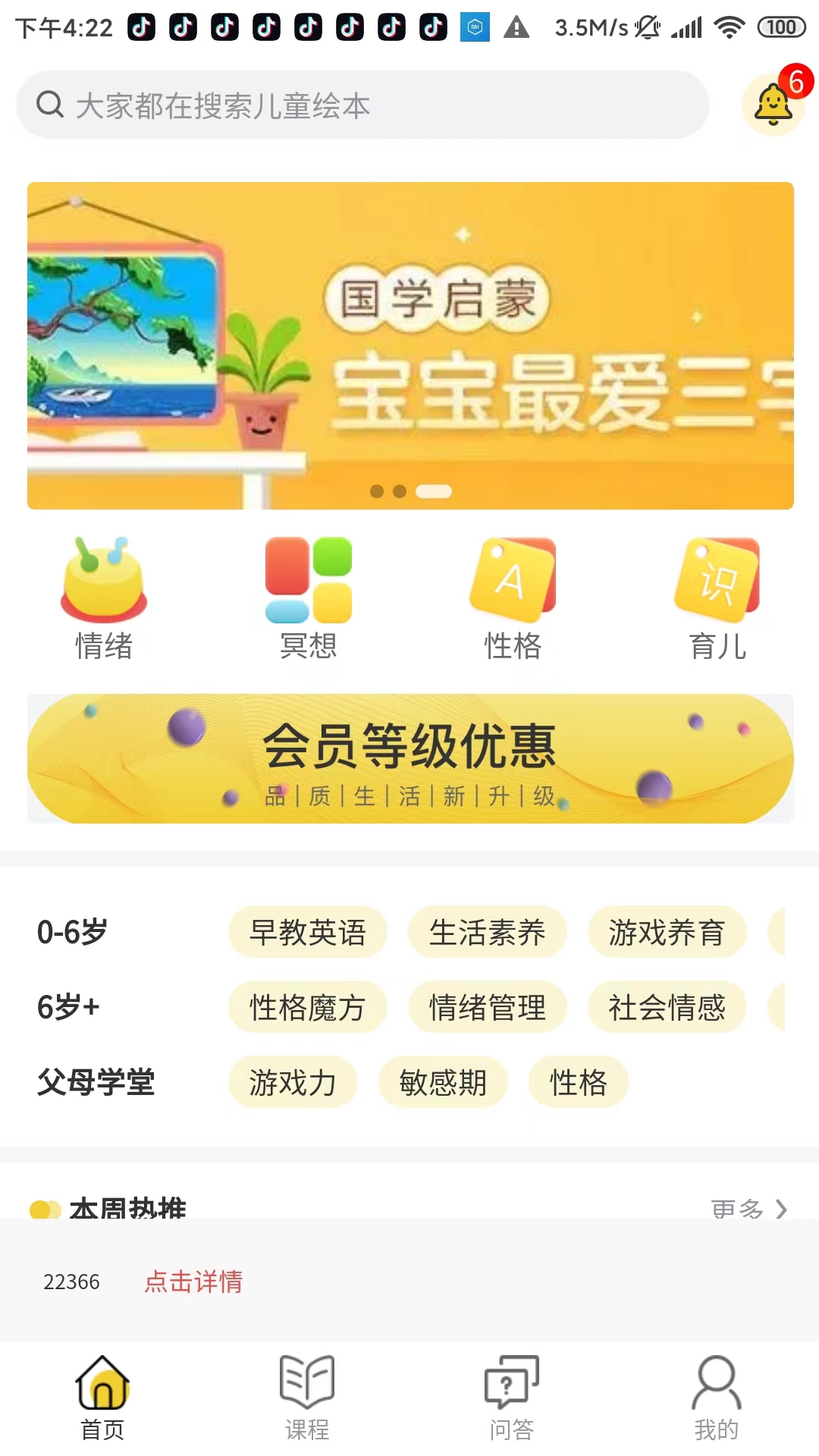Select the 游戏力 chip
819x1456 pixels.
[x=293, y=1082]
